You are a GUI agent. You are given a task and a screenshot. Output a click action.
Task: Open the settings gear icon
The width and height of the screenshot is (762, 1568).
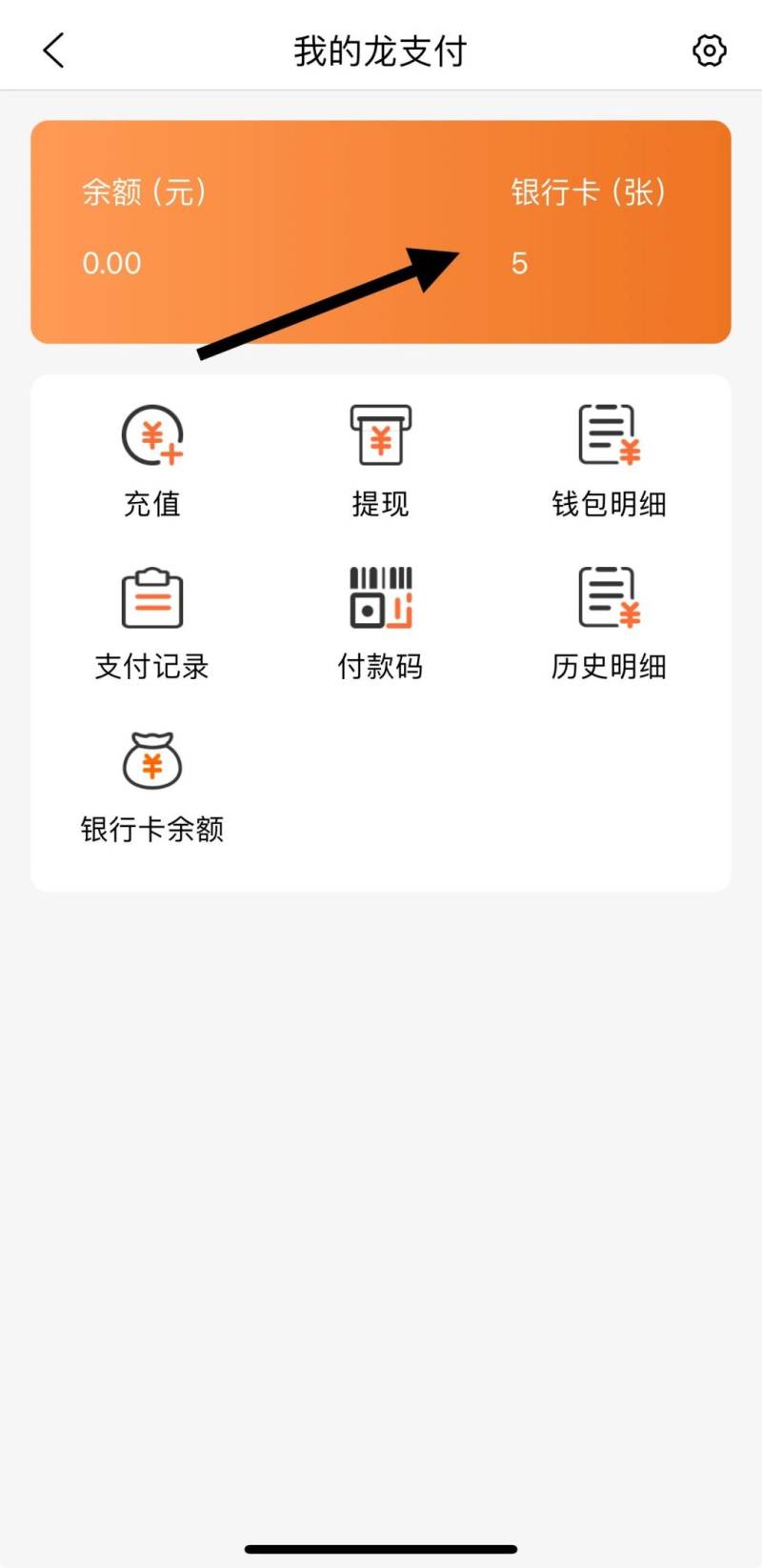[x=708, y=51]
